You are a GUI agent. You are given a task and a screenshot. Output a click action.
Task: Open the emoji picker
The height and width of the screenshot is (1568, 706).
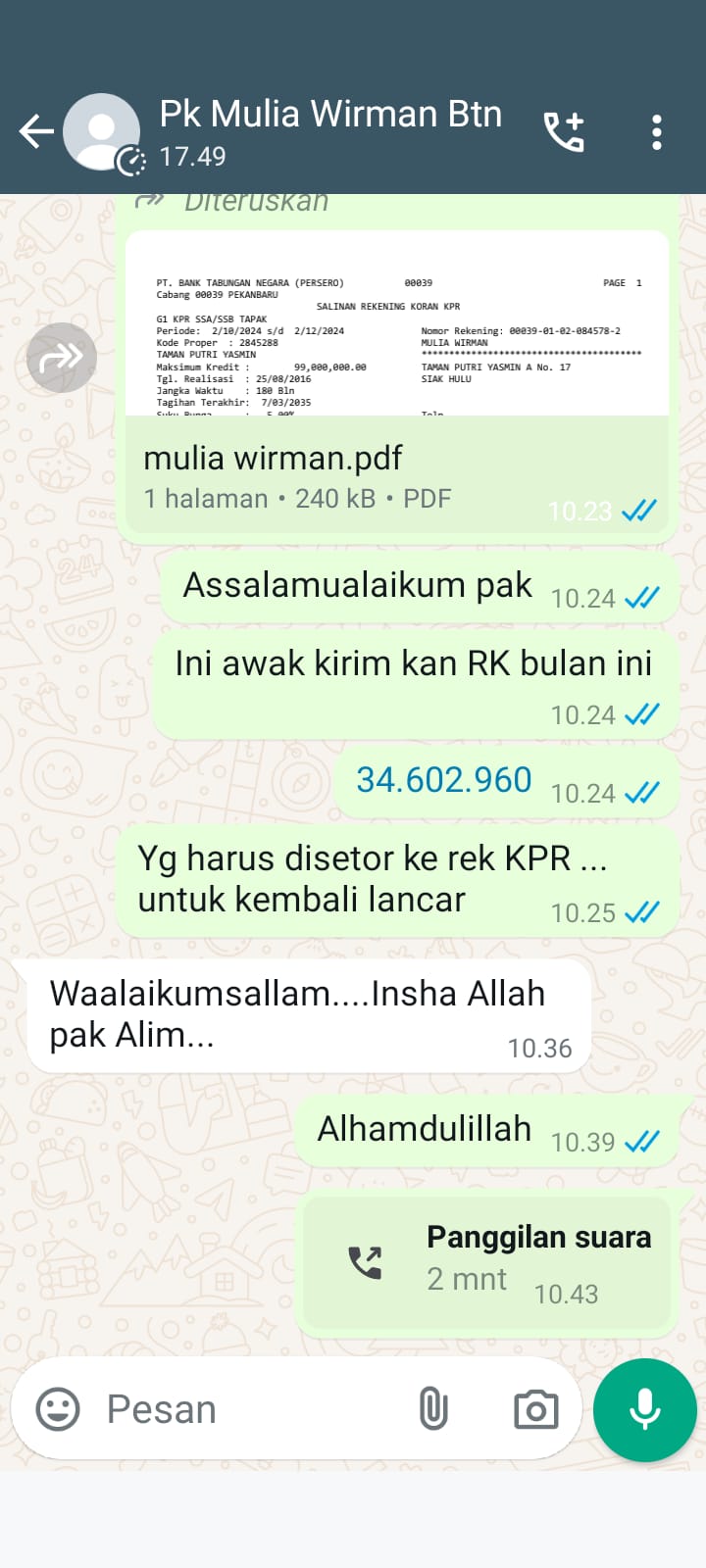[x=58, y=1410]
